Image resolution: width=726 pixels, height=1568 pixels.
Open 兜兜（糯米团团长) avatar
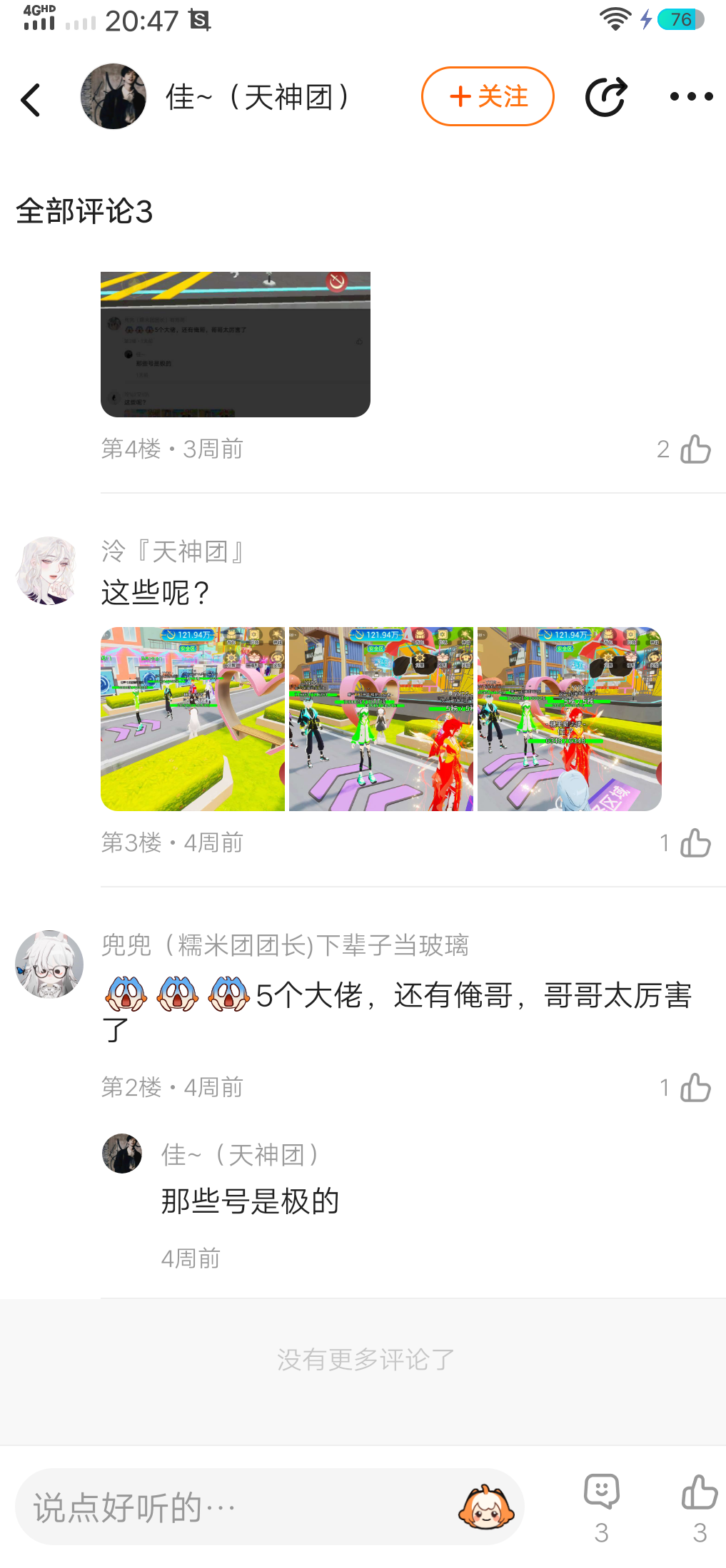49,964
